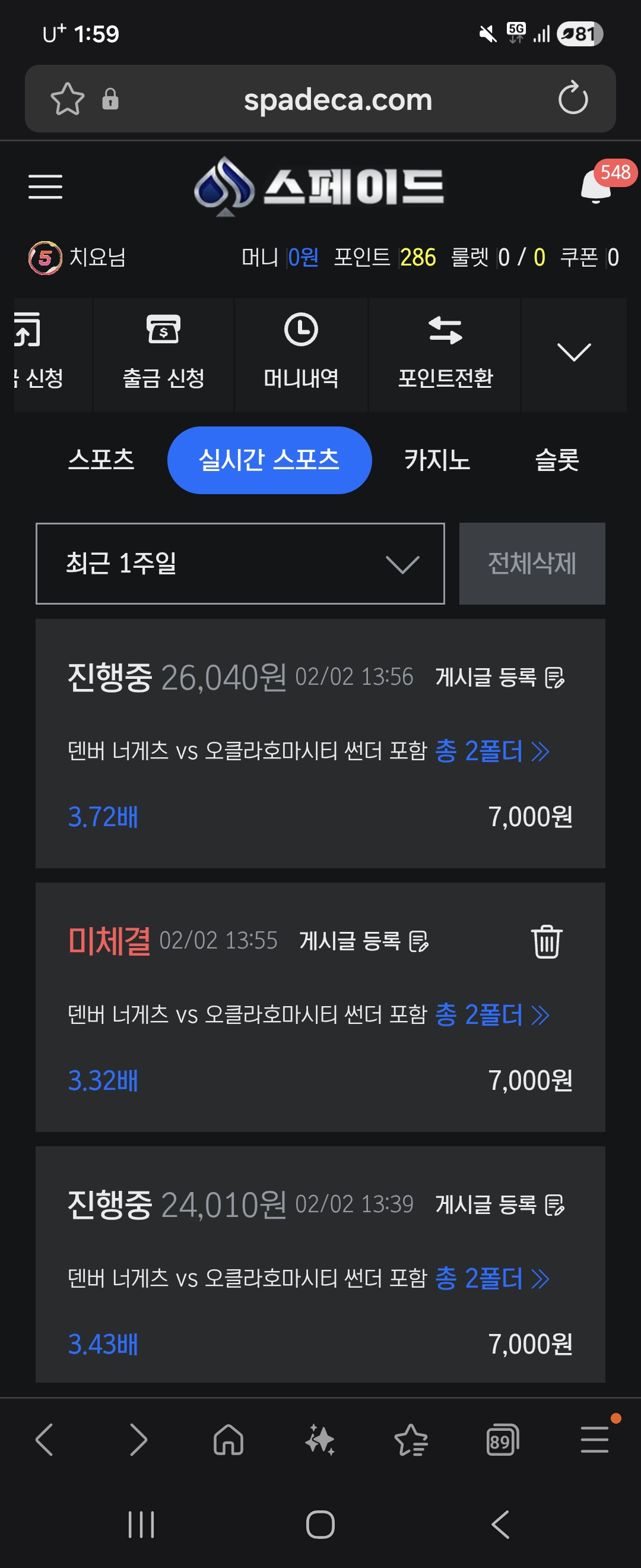Image resolution: width=641 pixels, height=1568 pixels.
Task: Tap 게시글 등록 on the 13:39 bet
Action: (x=500, y=1204)
